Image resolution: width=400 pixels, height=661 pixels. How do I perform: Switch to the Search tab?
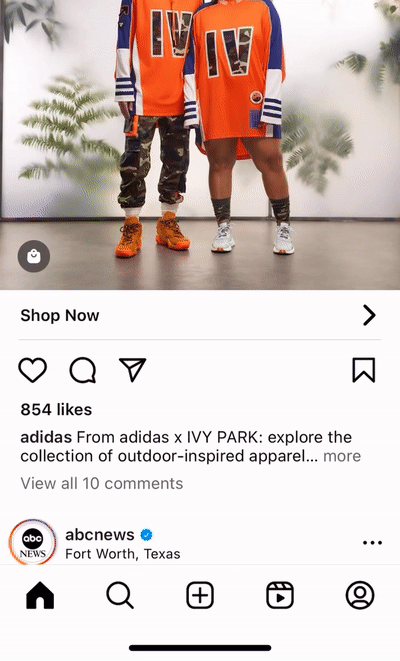point(120,595)
